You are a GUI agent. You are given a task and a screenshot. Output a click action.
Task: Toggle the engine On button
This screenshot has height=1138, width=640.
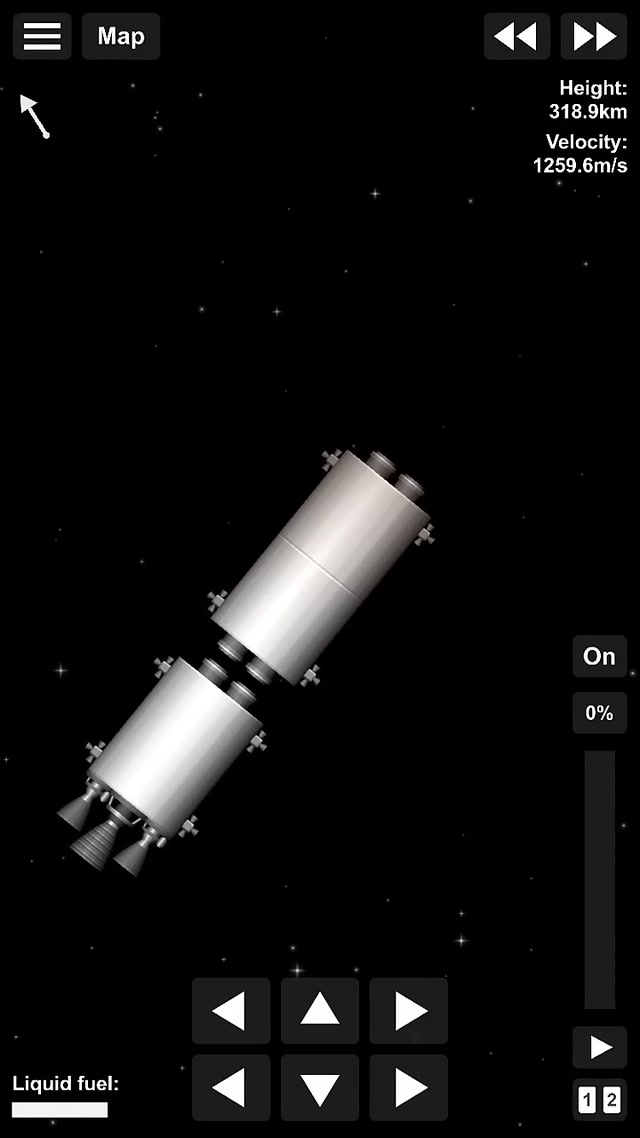(x=599, y=656)
